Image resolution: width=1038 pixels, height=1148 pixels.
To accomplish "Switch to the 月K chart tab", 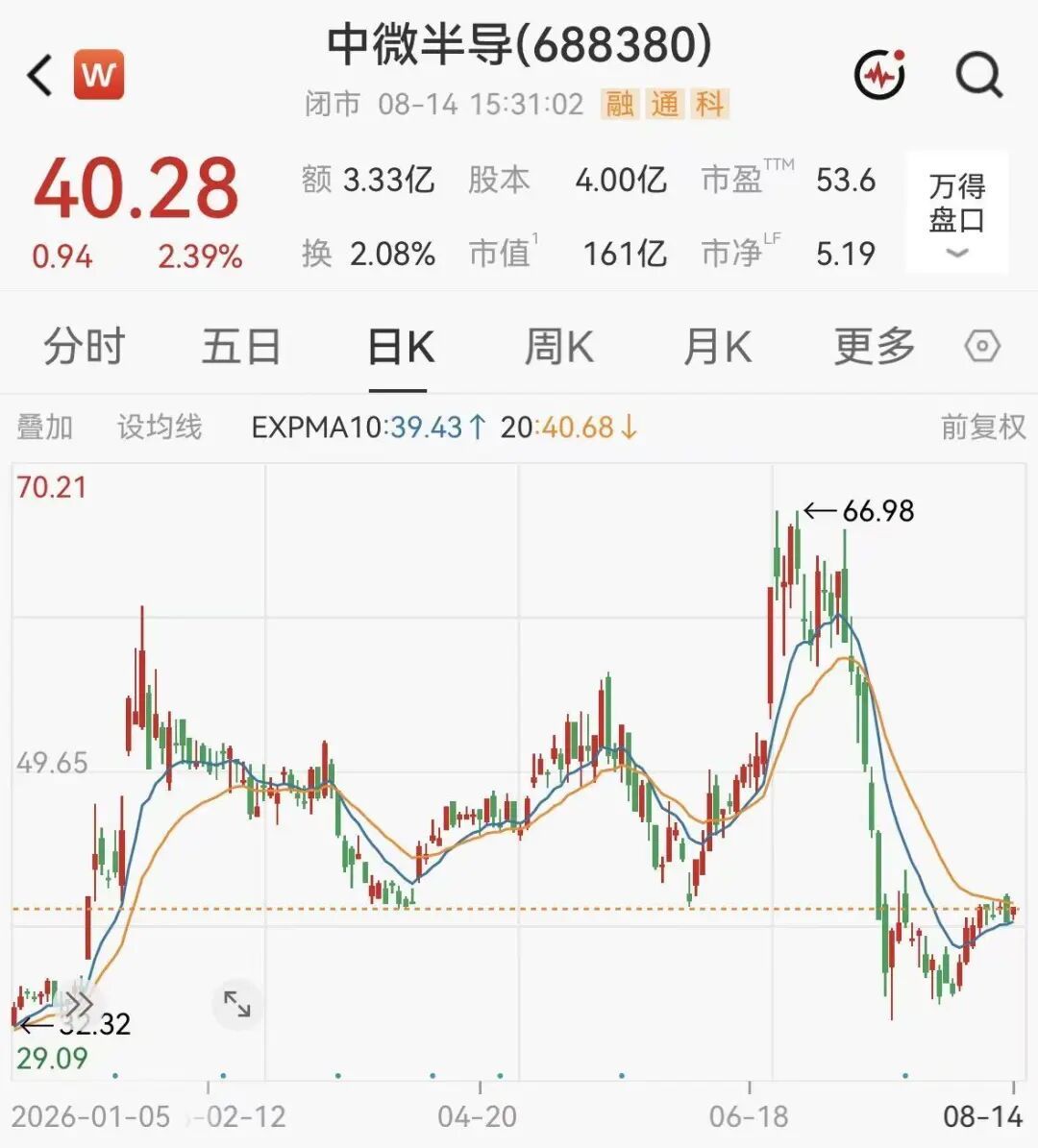I will point(716,346).
